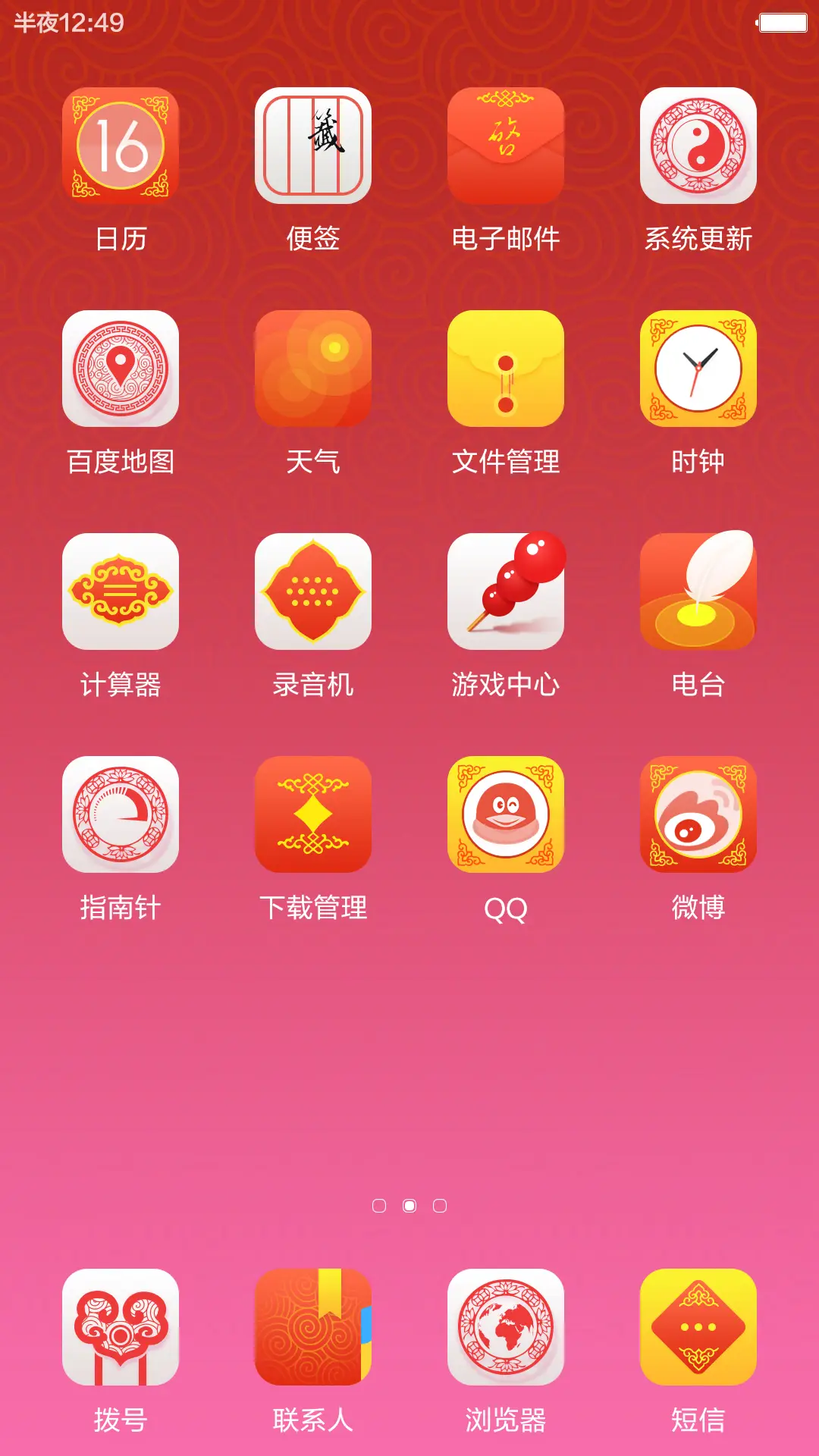Viewport: 819px width, 1456px height.
Task: Launch QQ messenger
Action: pyautogui.click(x=505, y=815)
